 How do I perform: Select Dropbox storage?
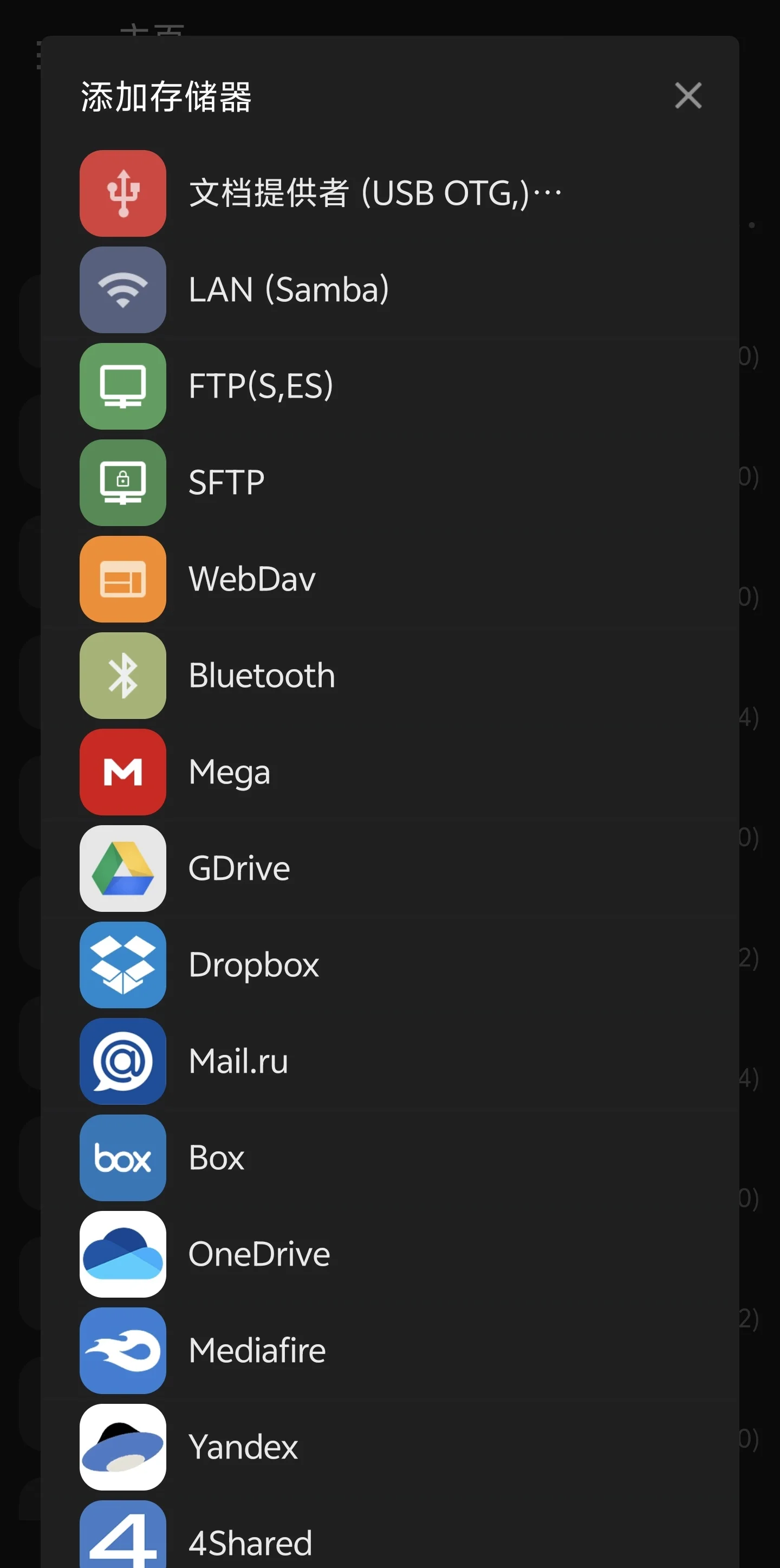click(x=253, y=965)
